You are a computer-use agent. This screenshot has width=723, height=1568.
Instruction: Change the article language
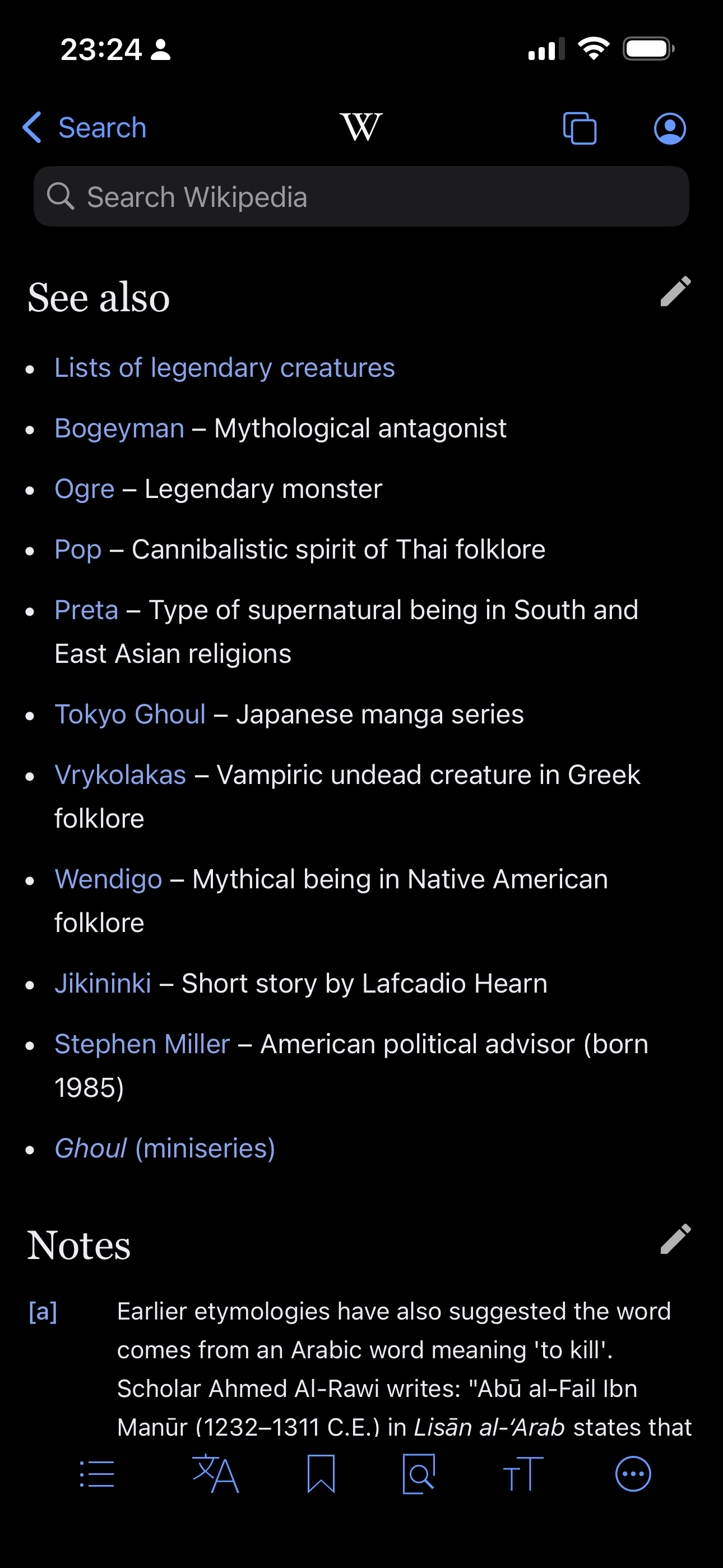point(215,1474)
